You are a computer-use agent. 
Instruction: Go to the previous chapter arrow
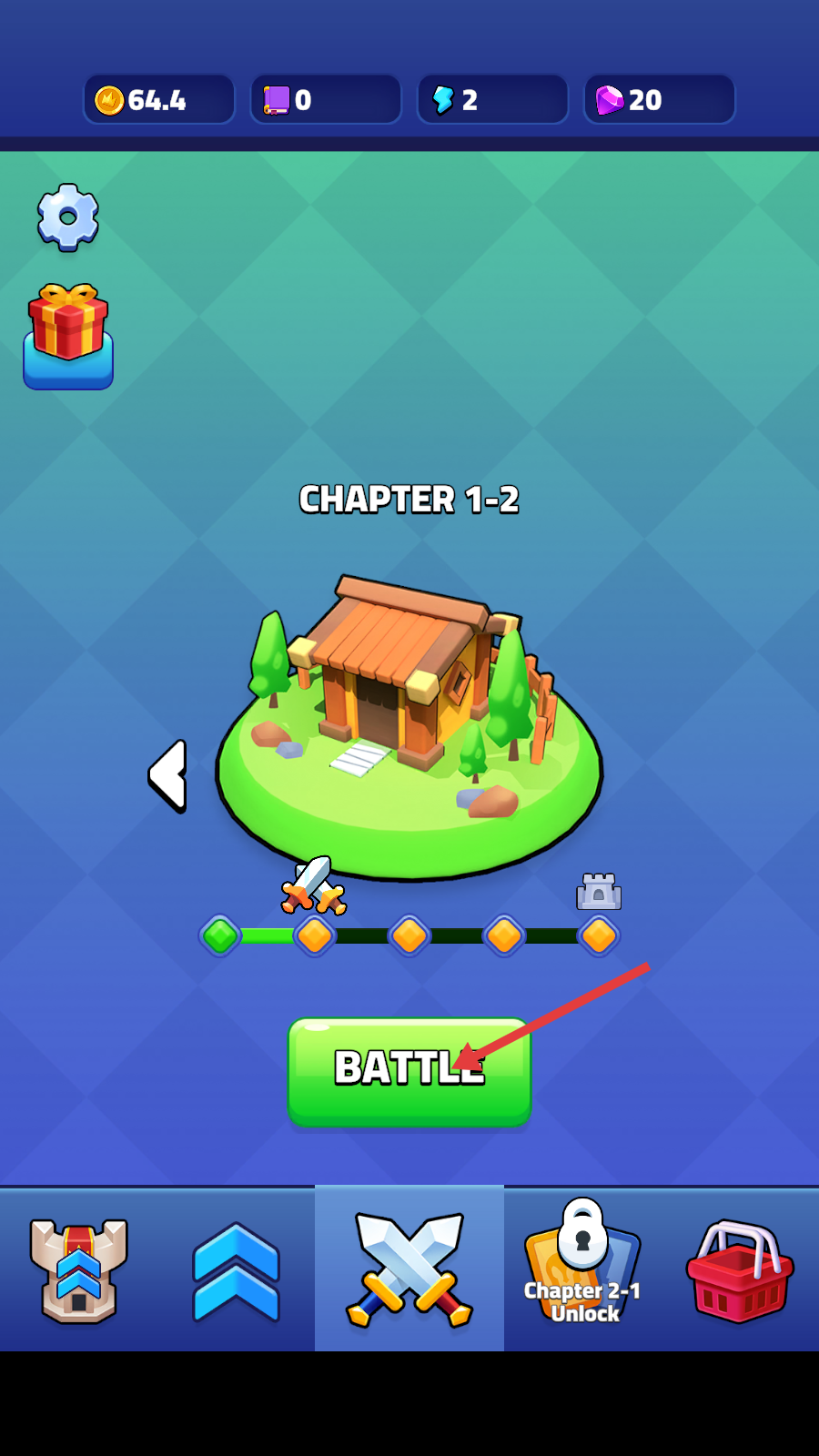(168, 775)
